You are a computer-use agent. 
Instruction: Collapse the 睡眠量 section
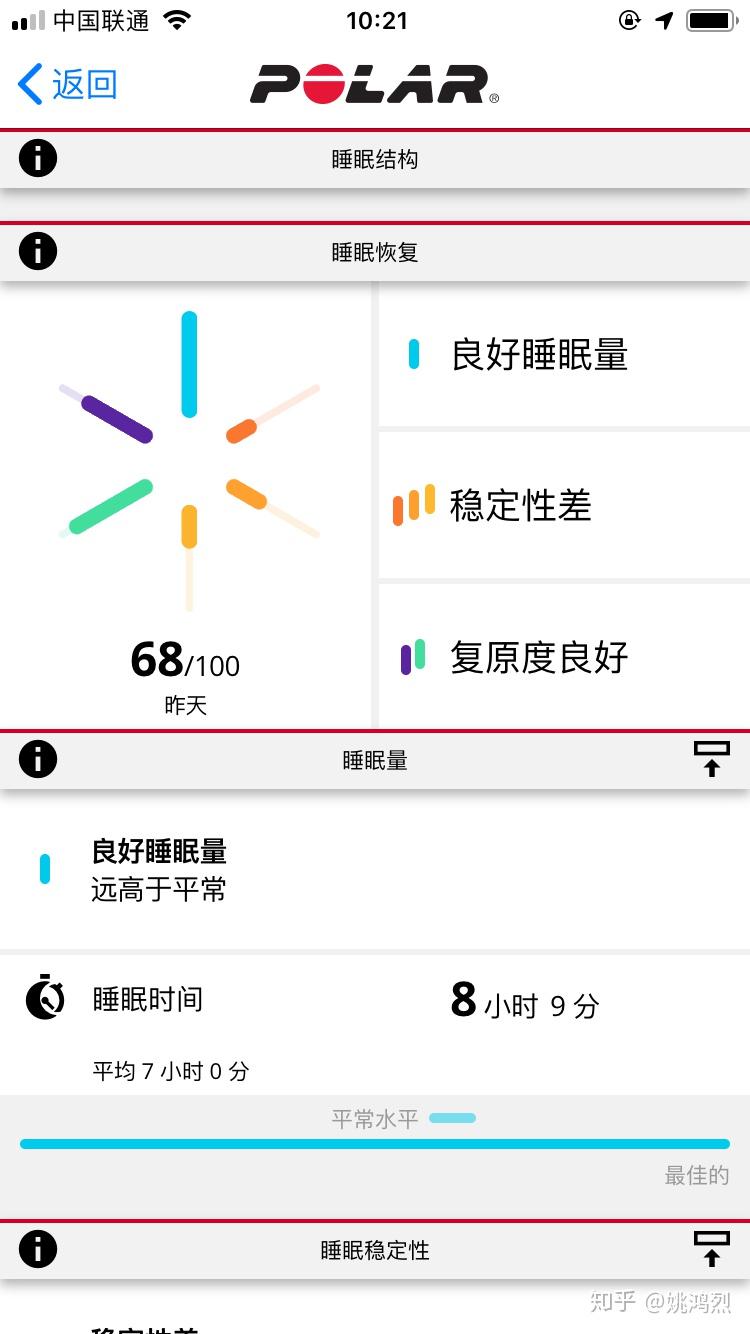tap(711, 760)
